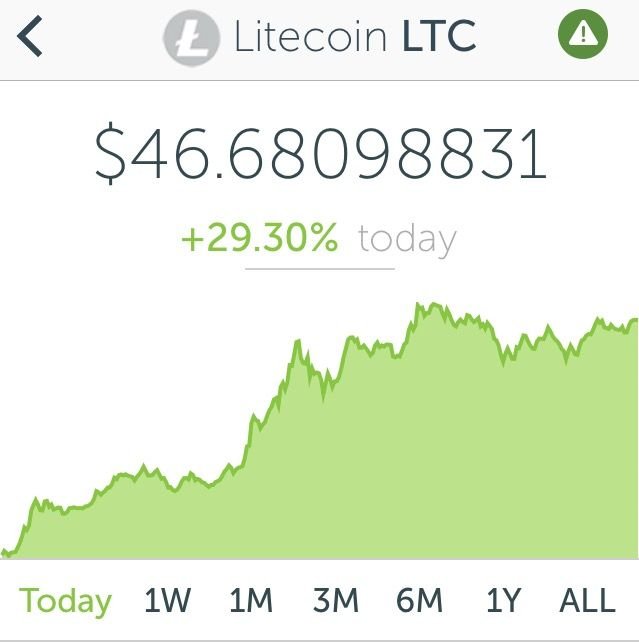This screenshot has height=642, width=639.
Task: Tap the +29.30% today change selector
Action: click(319, 242)
